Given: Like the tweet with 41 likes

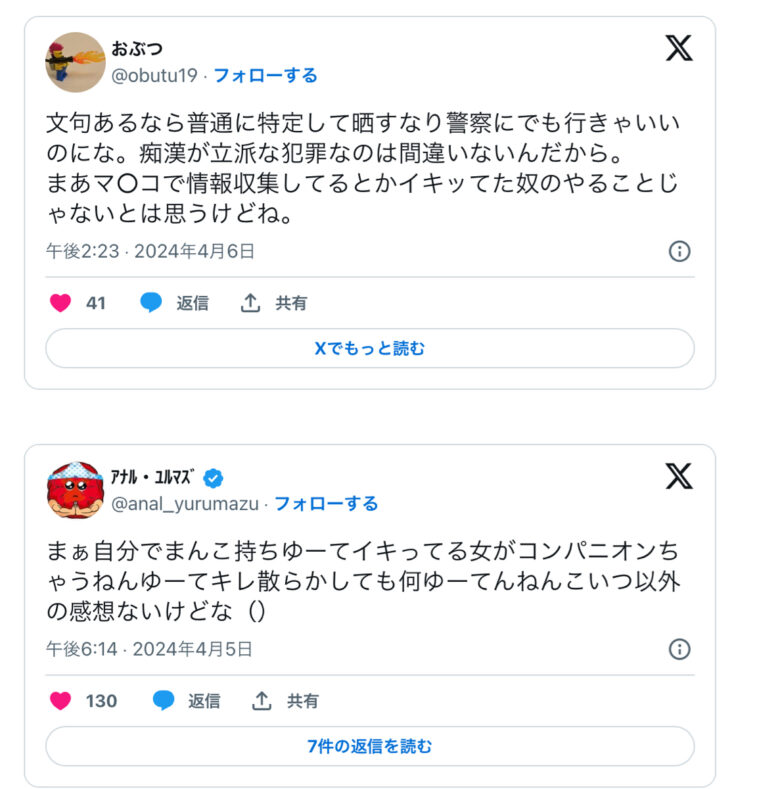Looking at the screenshot, I should [x=61, y=303].
